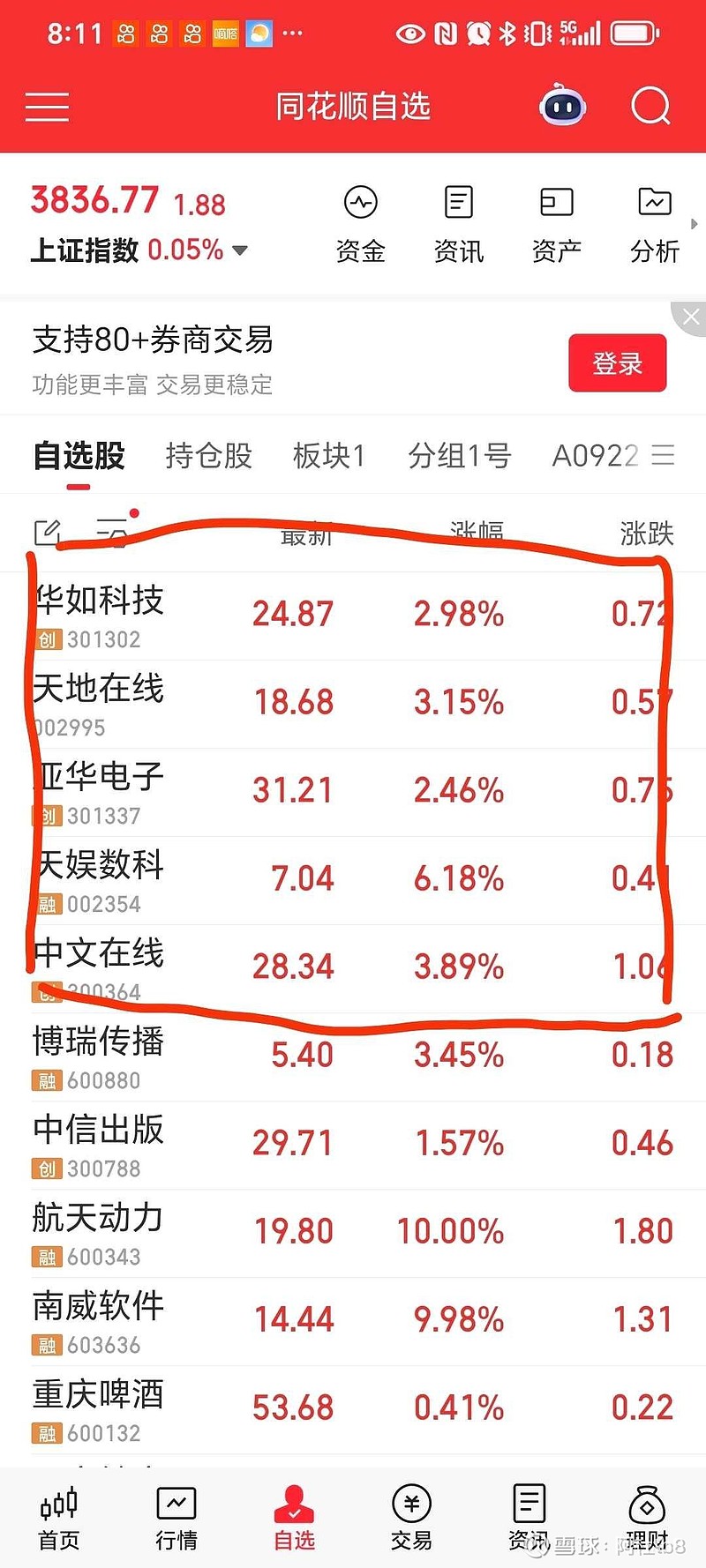
Task: Open the sidebar via hamburger menu icon
Action: click(47, 106)
